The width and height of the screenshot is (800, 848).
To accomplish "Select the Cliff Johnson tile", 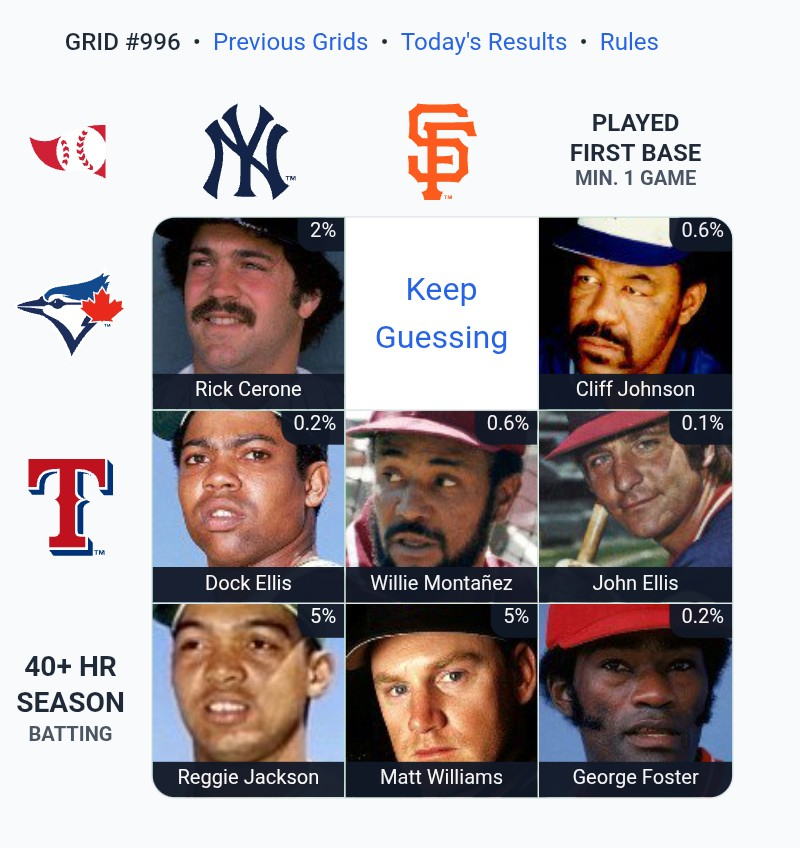I will tap(635, 313).
